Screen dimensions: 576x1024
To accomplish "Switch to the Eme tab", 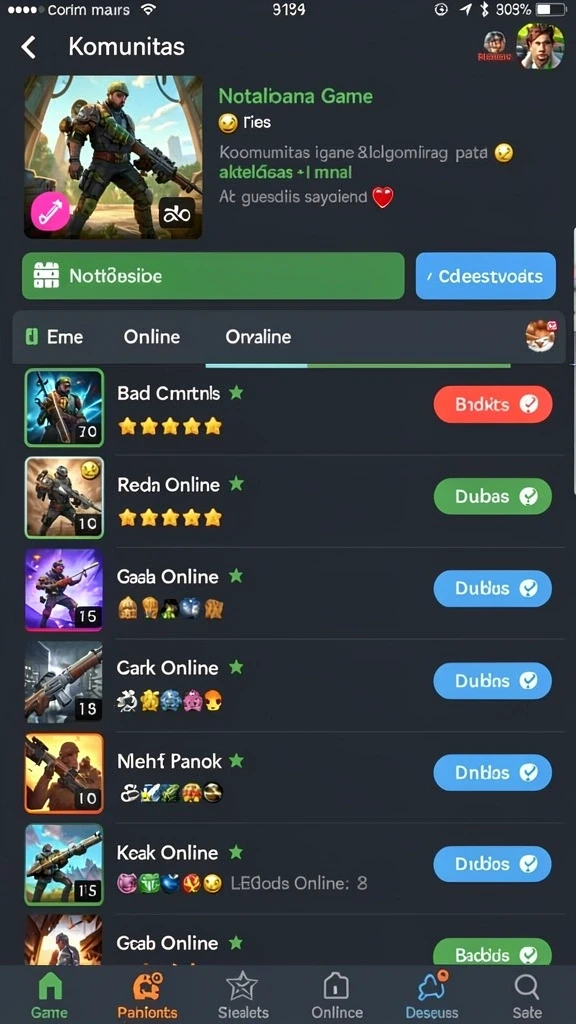I will point(55,337).
